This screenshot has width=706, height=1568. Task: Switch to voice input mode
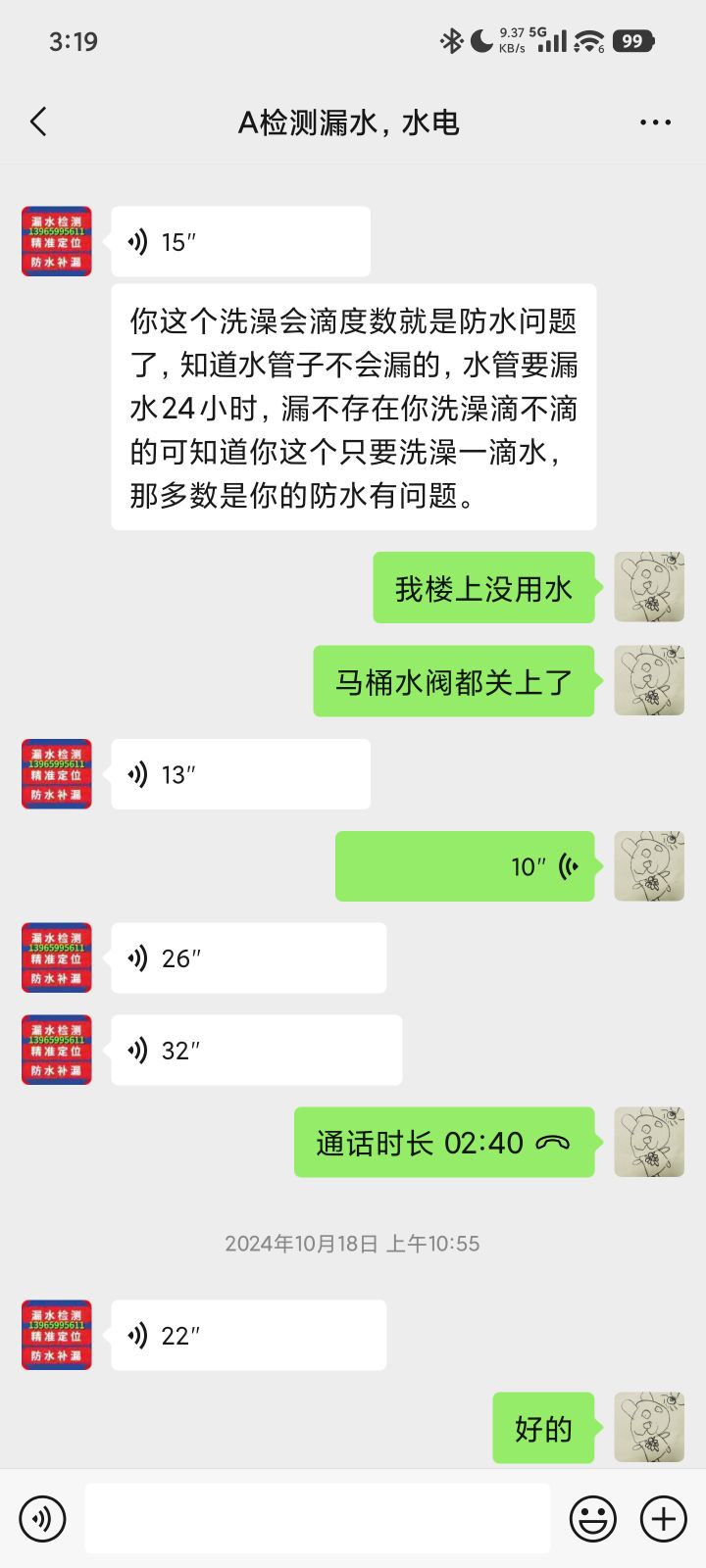pyautogui.click(x=42, y=1519)
